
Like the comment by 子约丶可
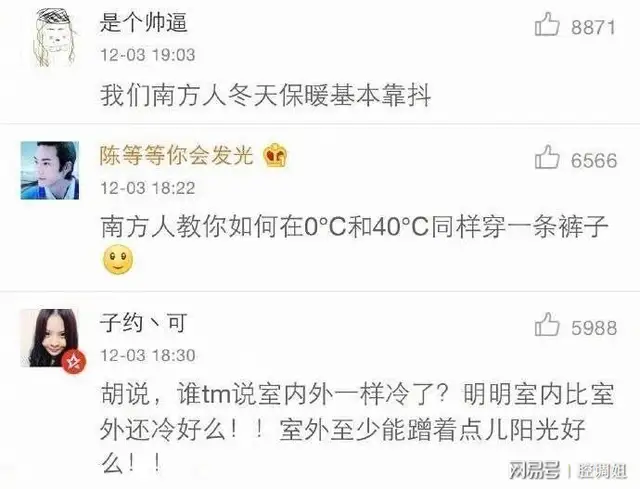pyautogui.click(x=547, y=325)
